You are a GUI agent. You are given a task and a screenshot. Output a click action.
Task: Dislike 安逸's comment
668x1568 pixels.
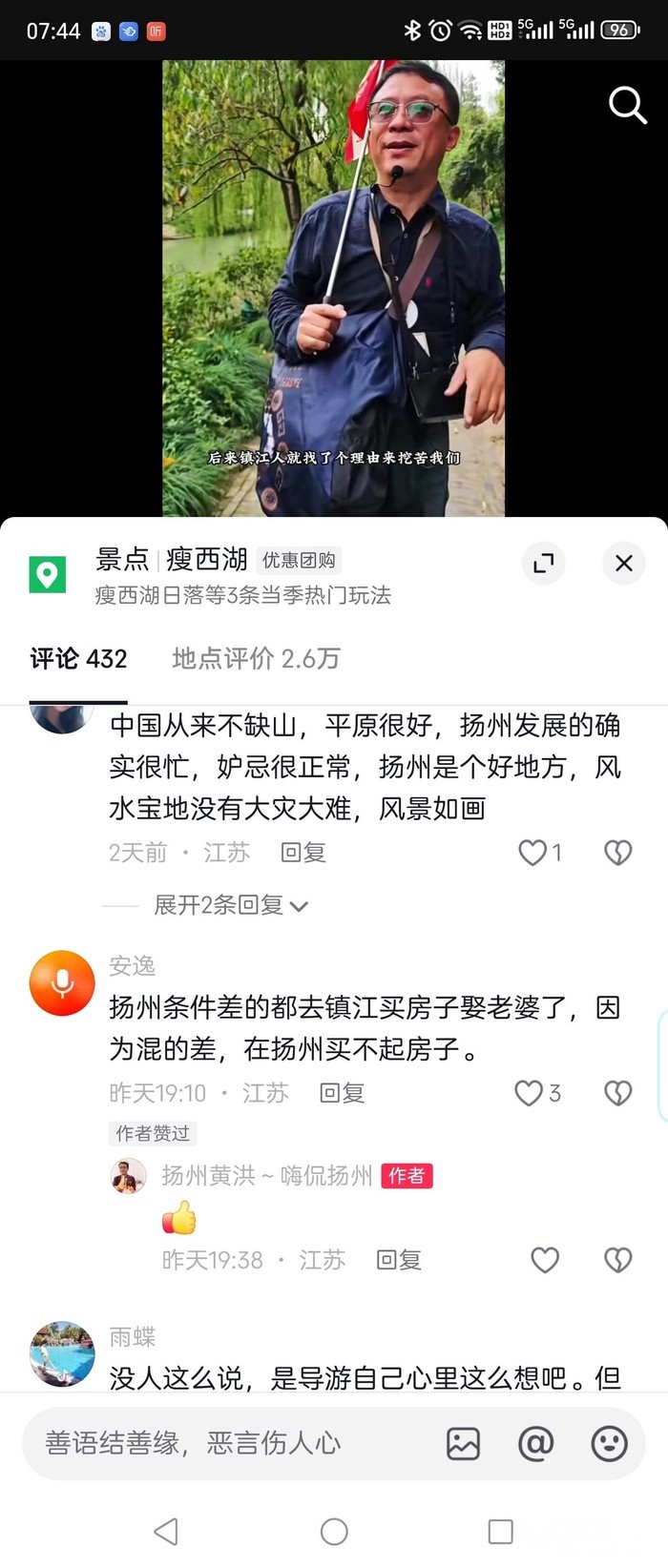(618, 1093)
